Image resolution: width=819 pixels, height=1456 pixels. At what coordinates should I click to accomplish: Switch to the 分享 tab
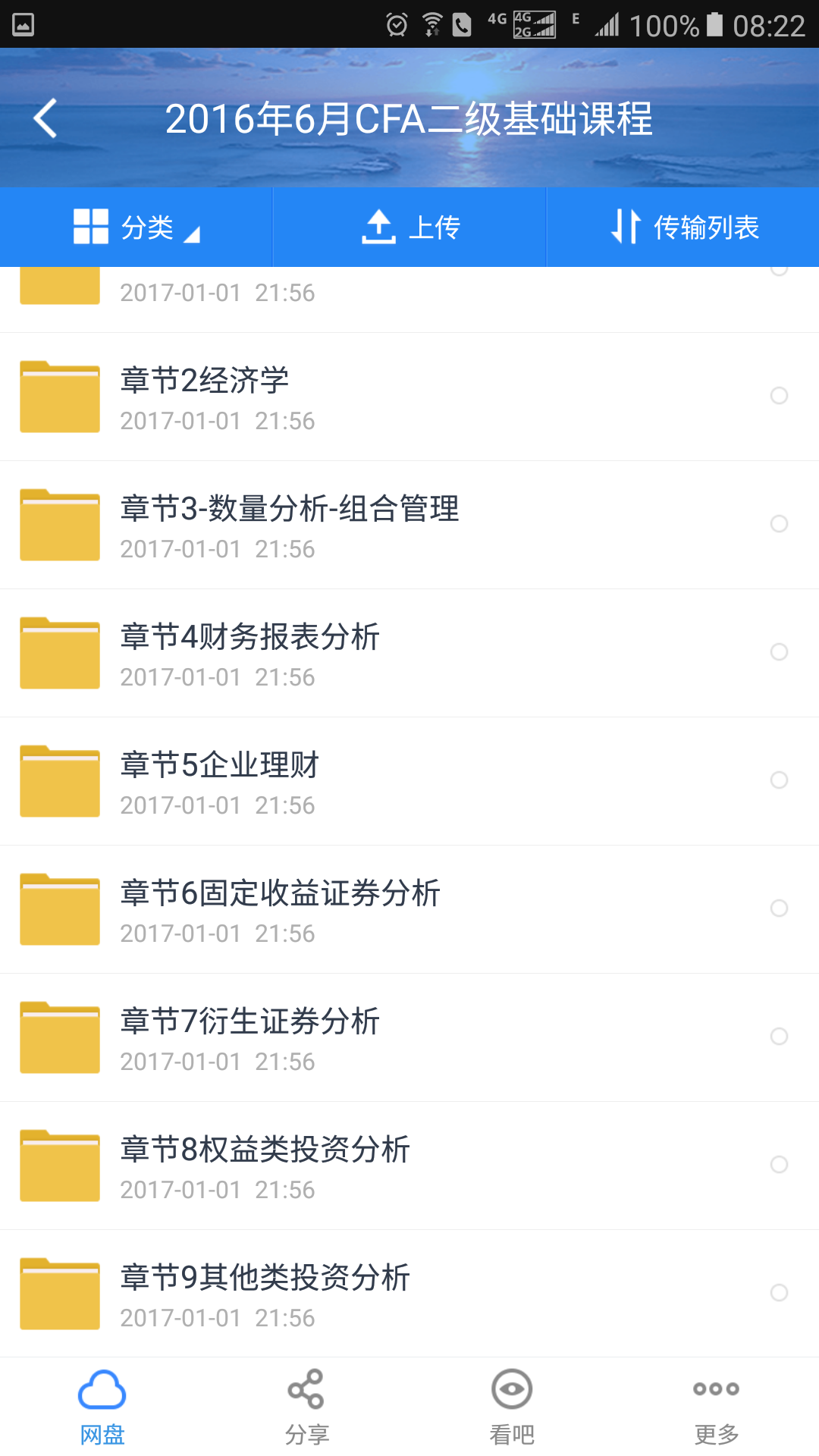(306, 1407)
